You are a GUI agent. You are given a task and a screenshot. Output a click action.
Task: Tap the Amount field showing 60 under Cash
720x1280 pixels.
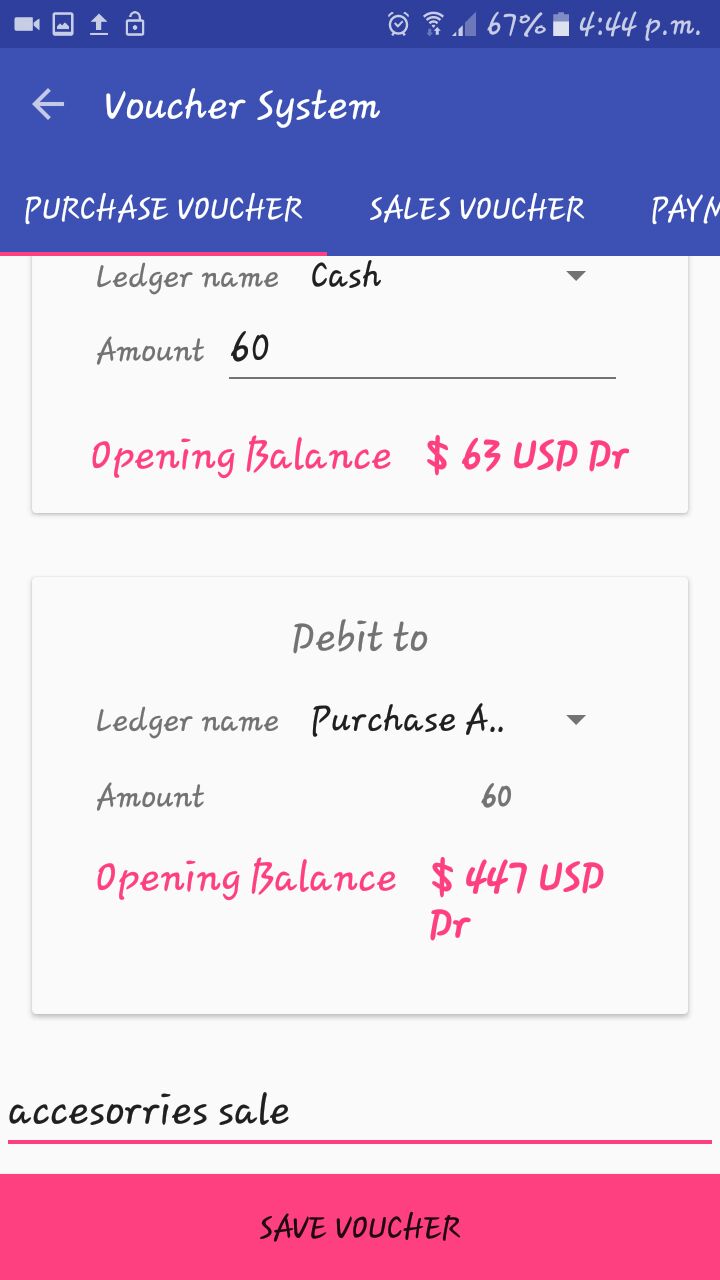(420, 348)
